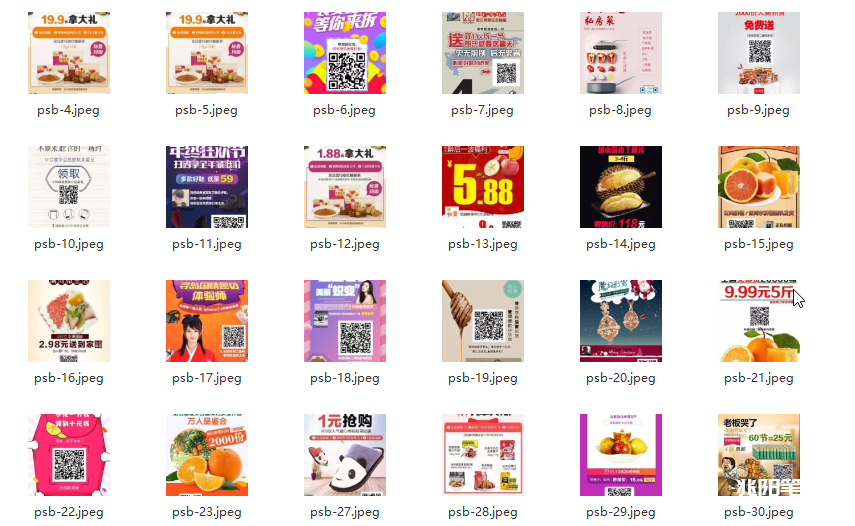This screenshot has width=855, height=526.
Task: Select psb-17.jpeg file
Action: (x=207, y=321)
